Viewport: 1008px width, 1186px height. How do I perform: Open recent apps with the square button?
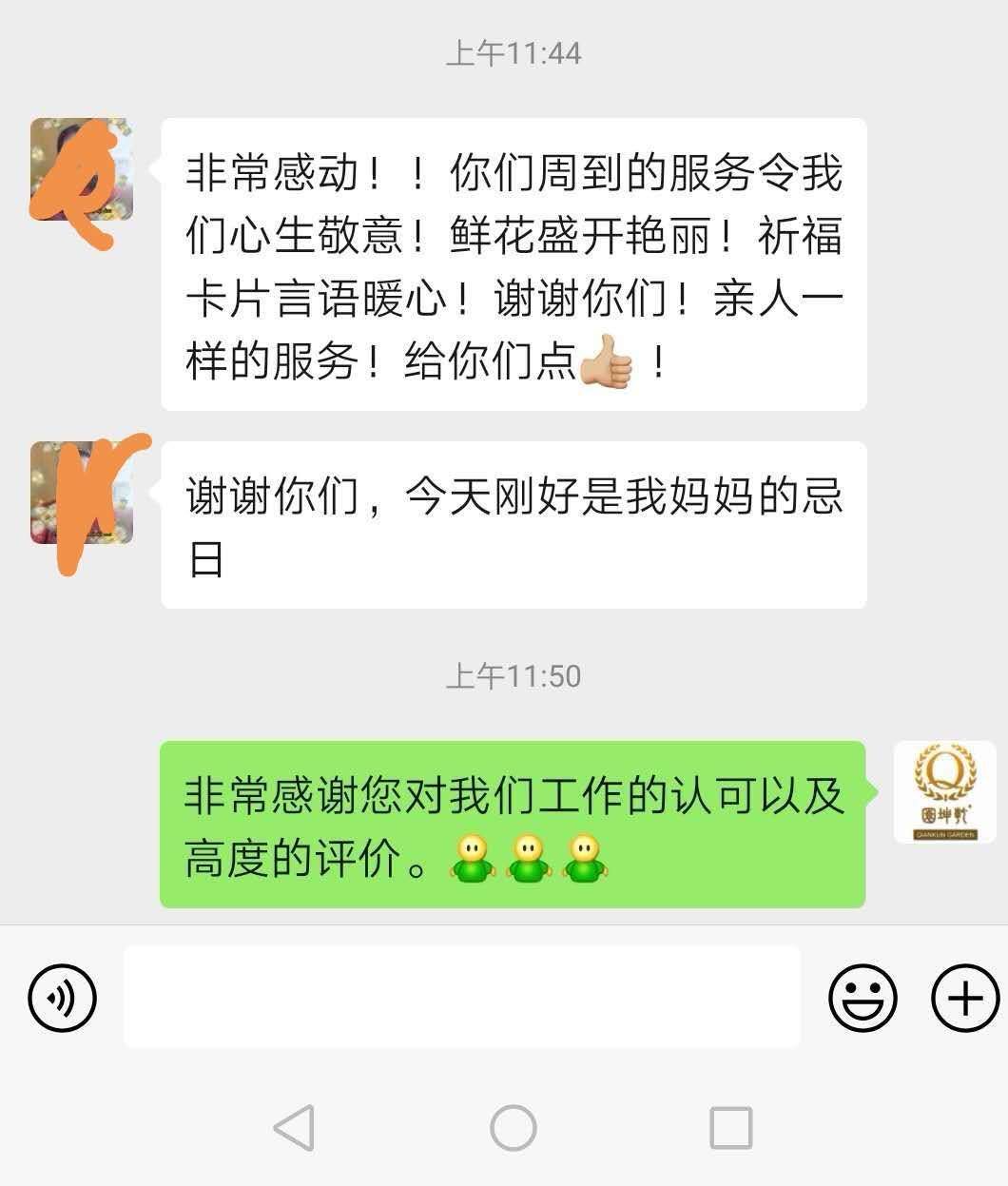tap(730, 1128)
